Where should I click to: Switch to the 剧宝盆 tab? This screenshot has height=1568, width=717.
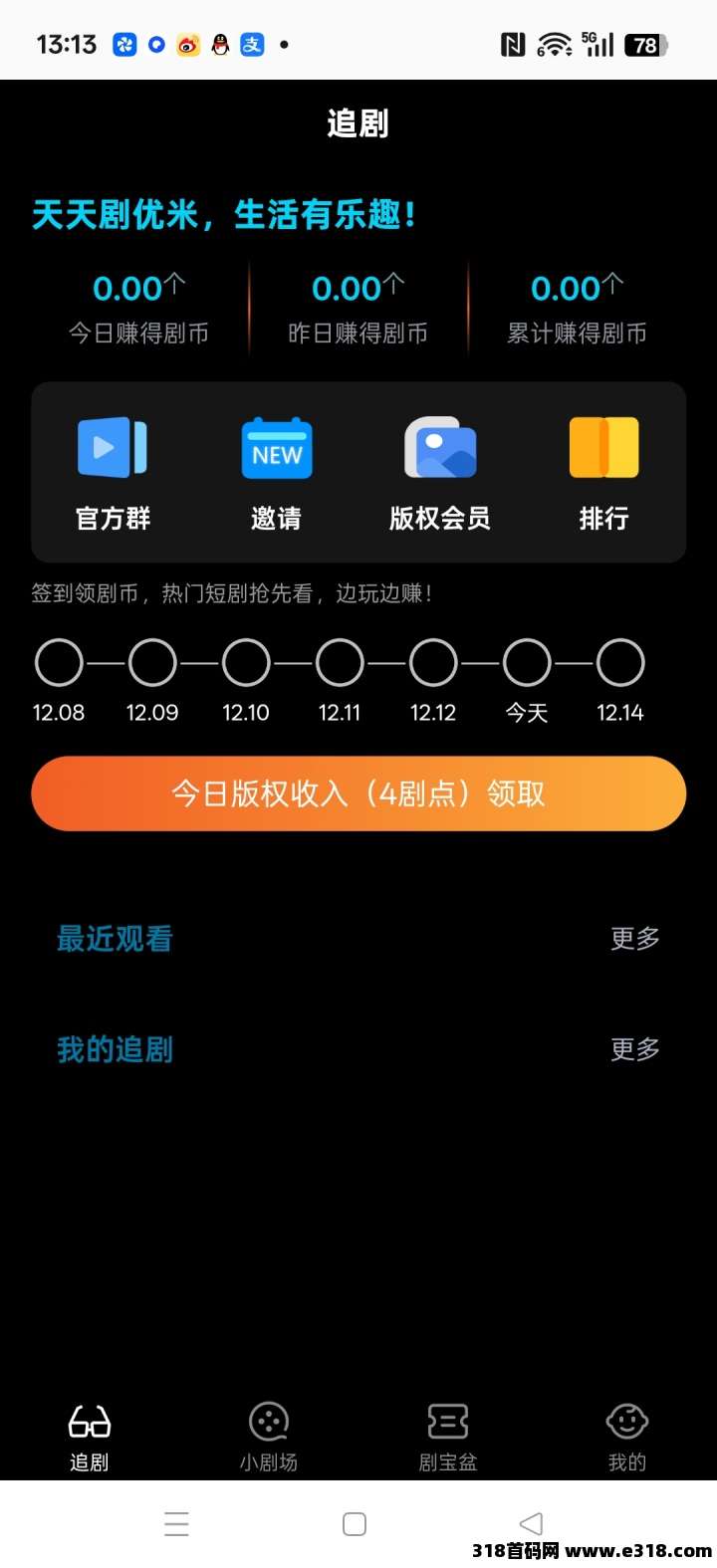click(x=447, y=1437)
